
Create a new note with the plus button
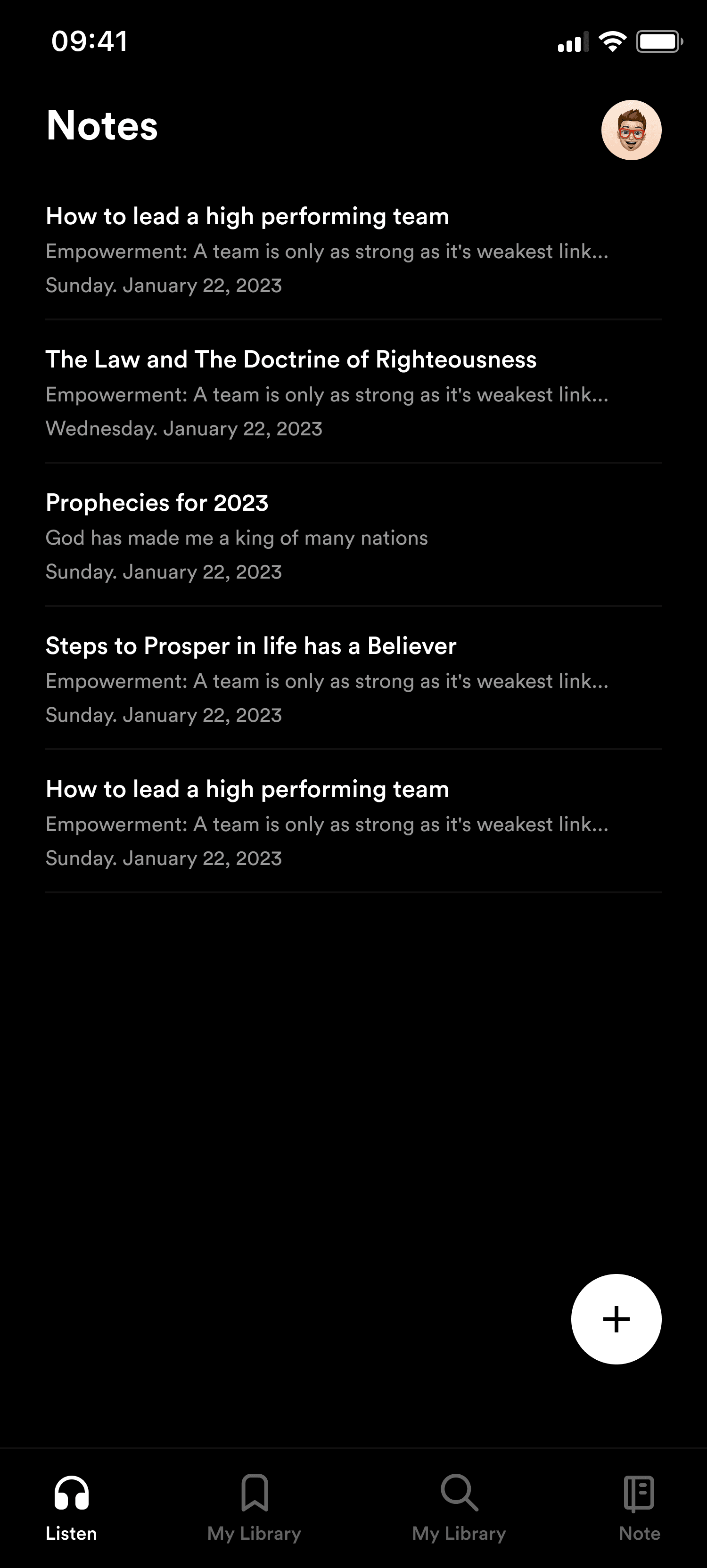[616, 1319]
